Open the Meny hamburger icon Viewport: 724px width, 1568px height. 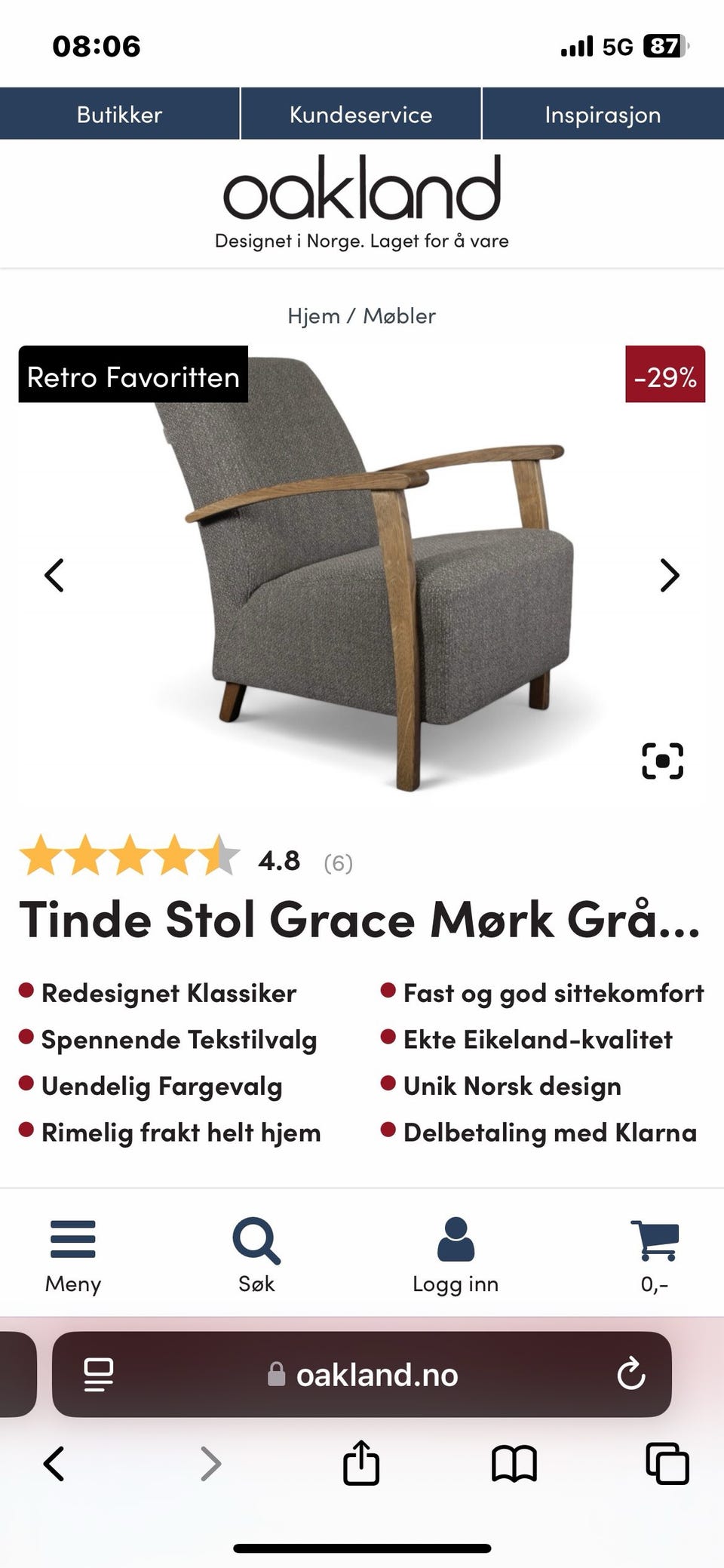72,1238
